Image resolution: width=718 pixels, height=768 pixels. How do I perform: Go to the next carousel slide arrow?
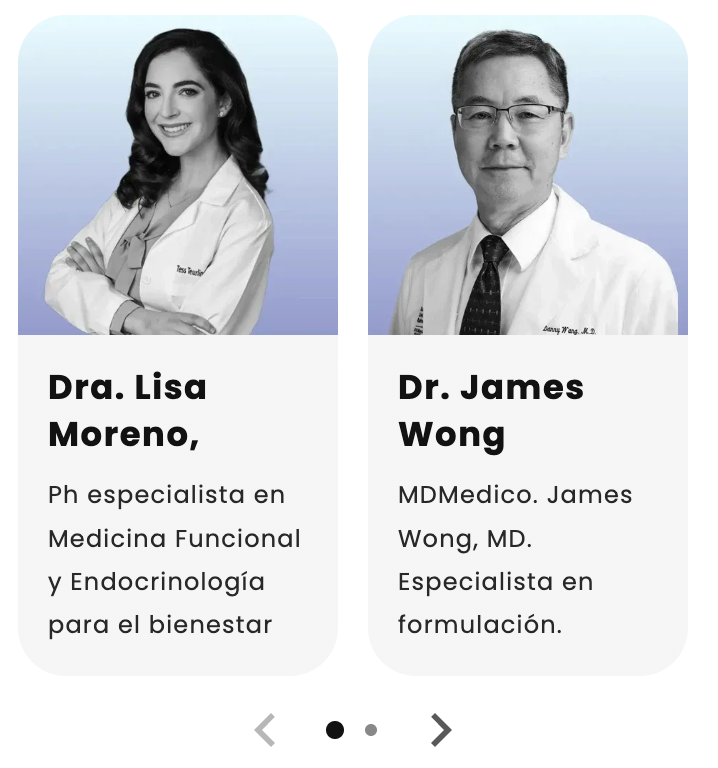pyautogui.click(x=441, y=730)
